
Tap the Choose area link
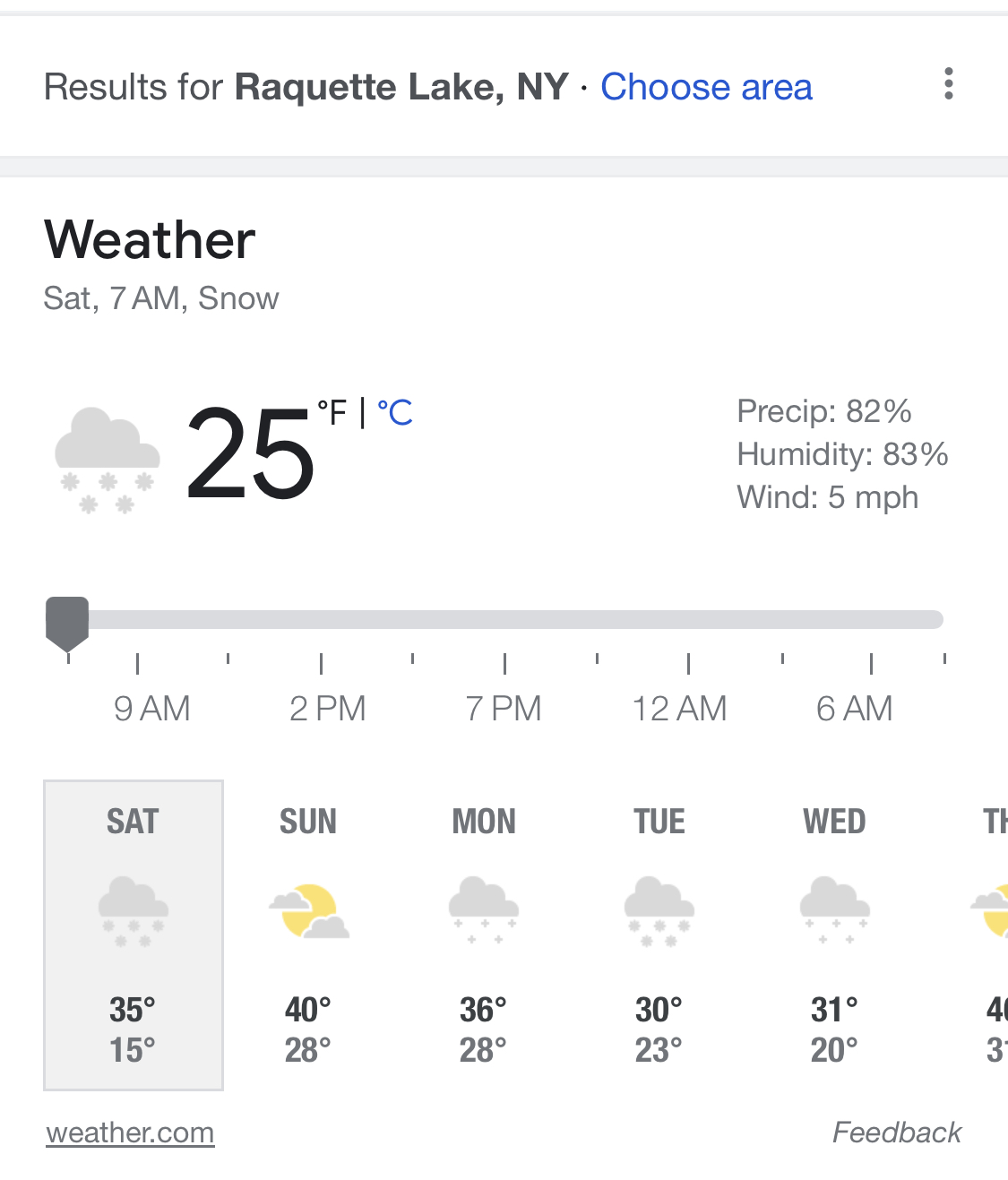click(706, 87)
